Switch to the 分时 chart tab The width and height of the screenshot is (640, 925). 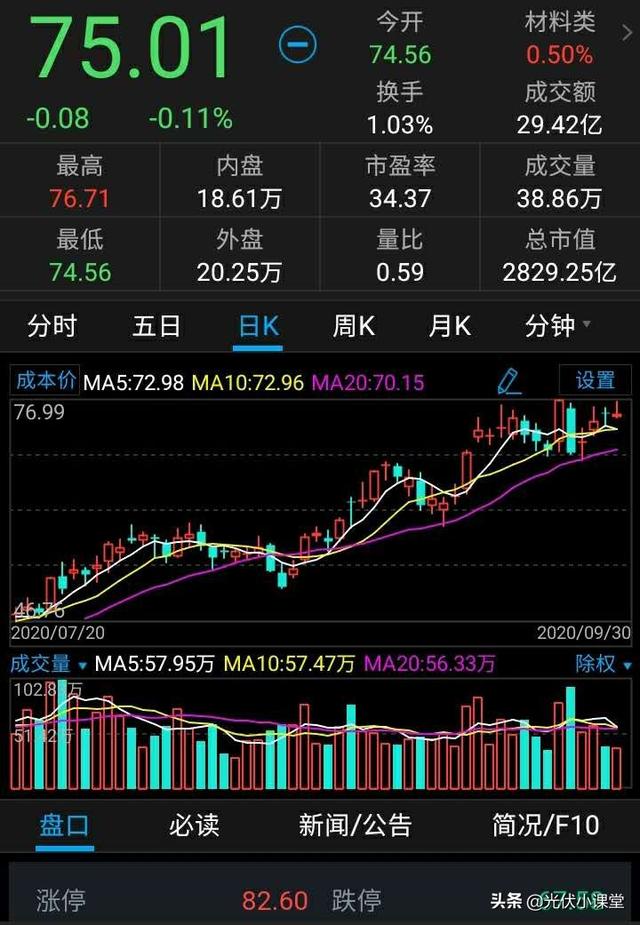[x=52, y=326]
